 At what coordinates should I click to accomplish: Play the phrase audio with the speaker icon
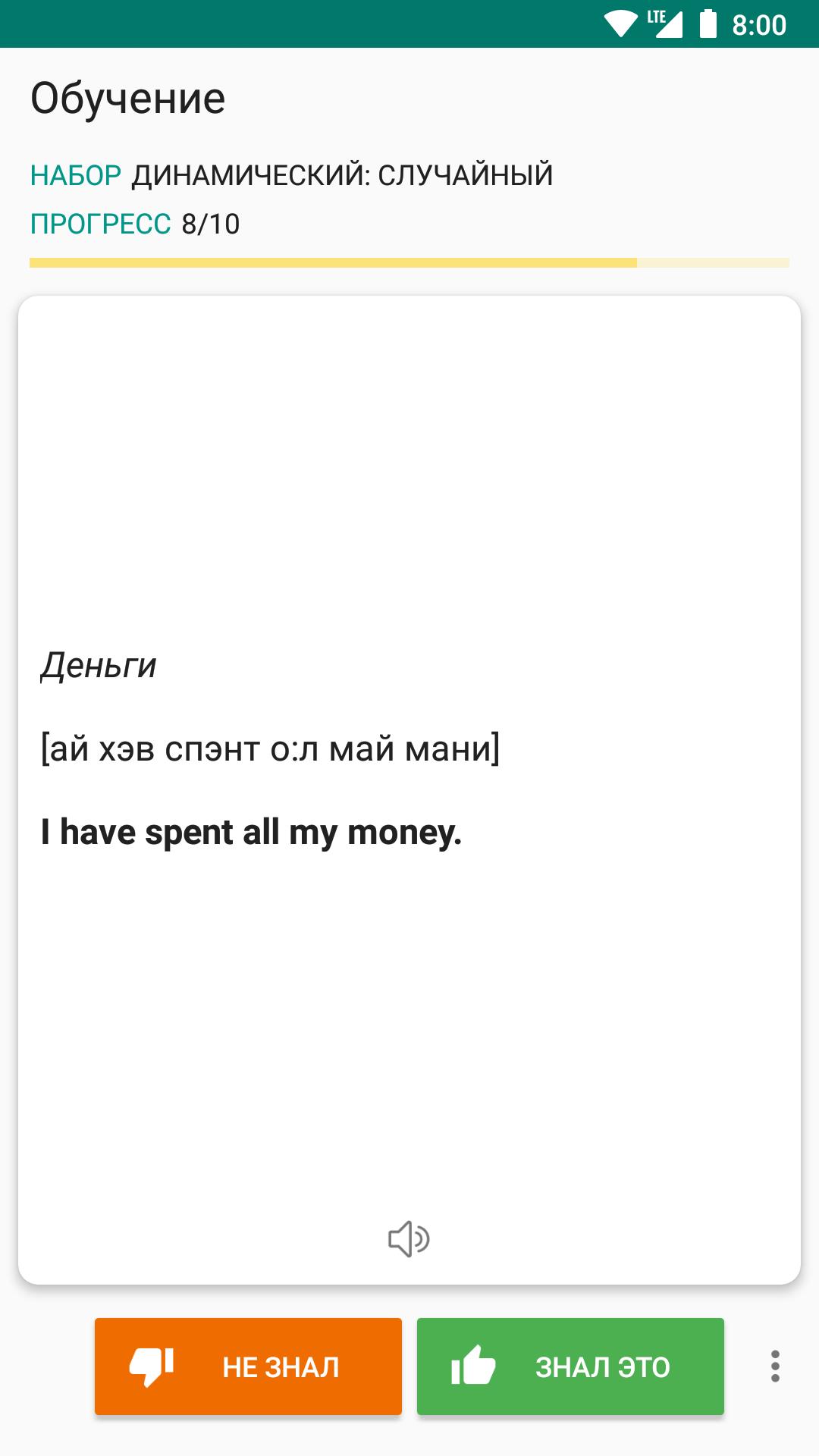coord(409,1239)
